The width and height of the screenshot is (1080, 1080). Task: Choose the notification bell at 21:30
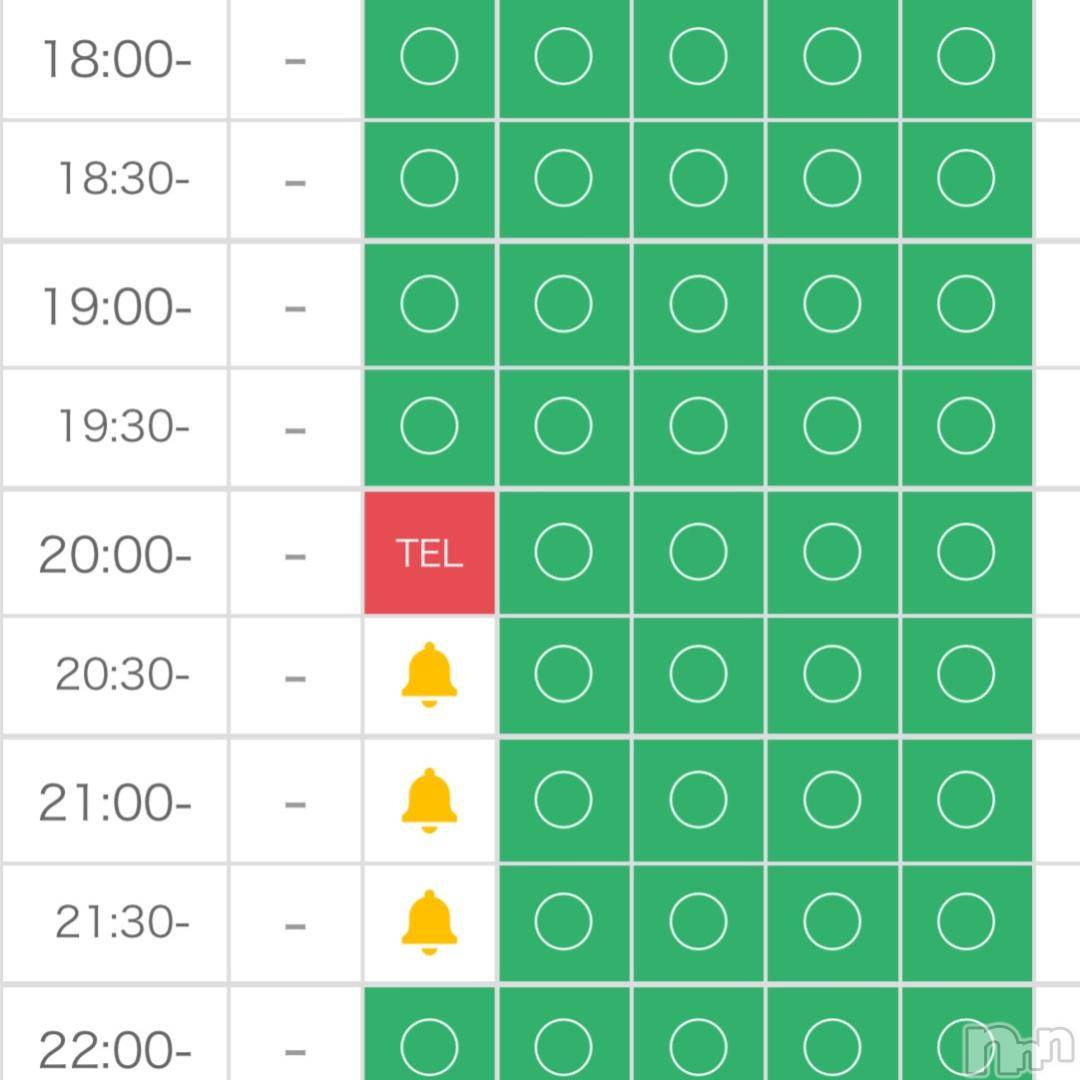point(429,921)
